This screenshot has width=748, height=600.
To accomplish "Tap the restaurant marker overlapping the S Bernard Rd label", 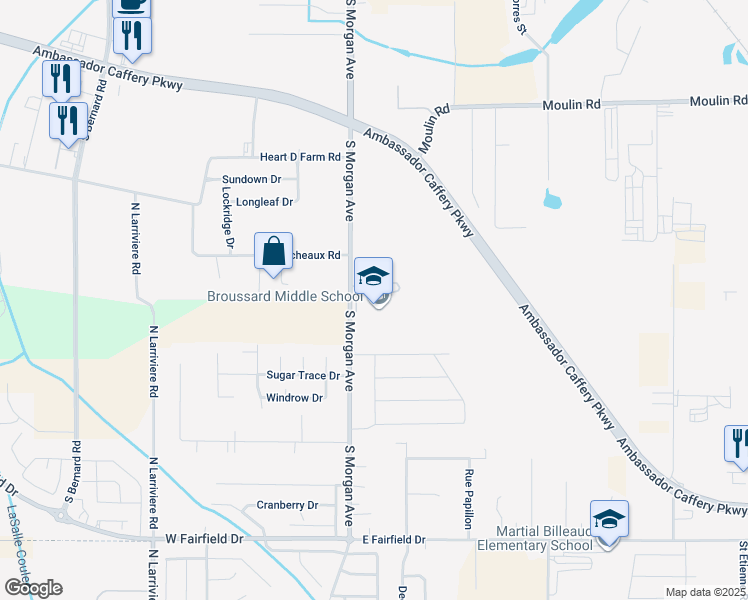I will tap(69, 124).
